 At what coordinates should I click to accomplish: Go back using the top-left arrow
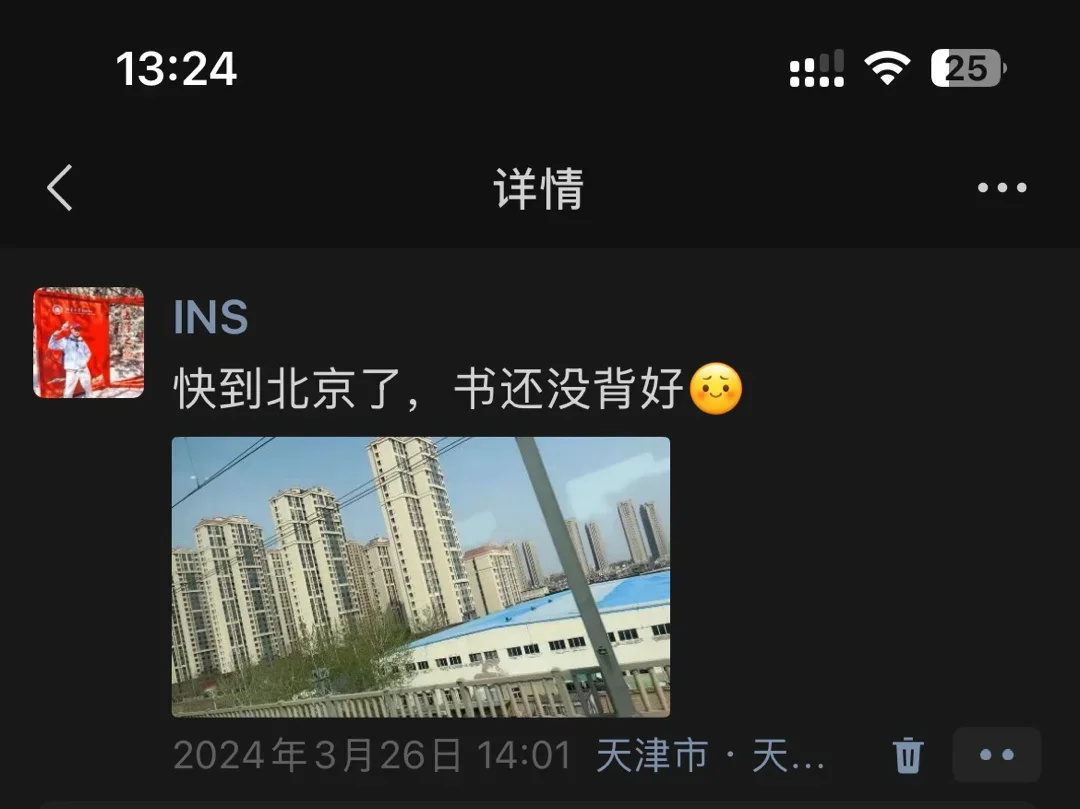point(59,187)
